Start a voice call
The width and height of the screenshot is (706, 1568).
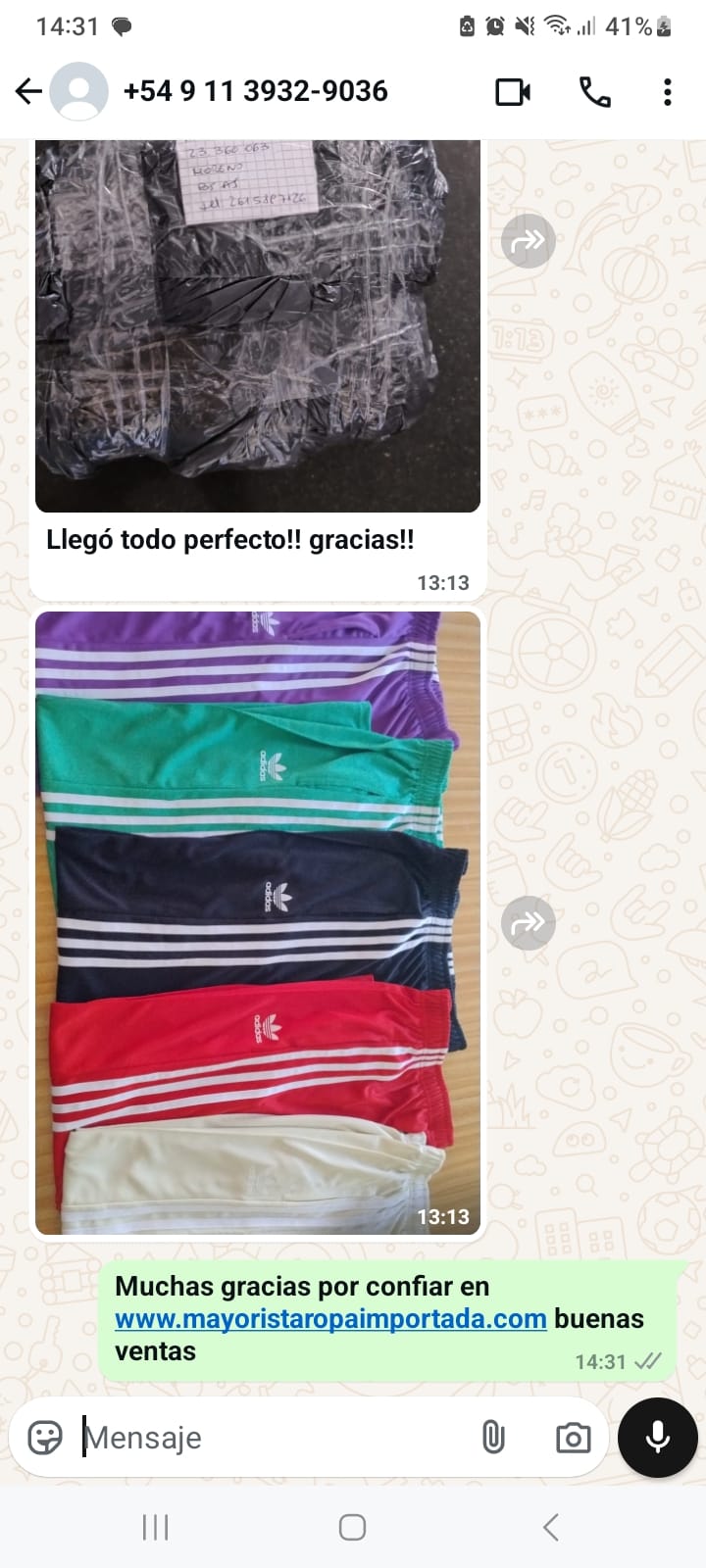click(x=594, y=92)
